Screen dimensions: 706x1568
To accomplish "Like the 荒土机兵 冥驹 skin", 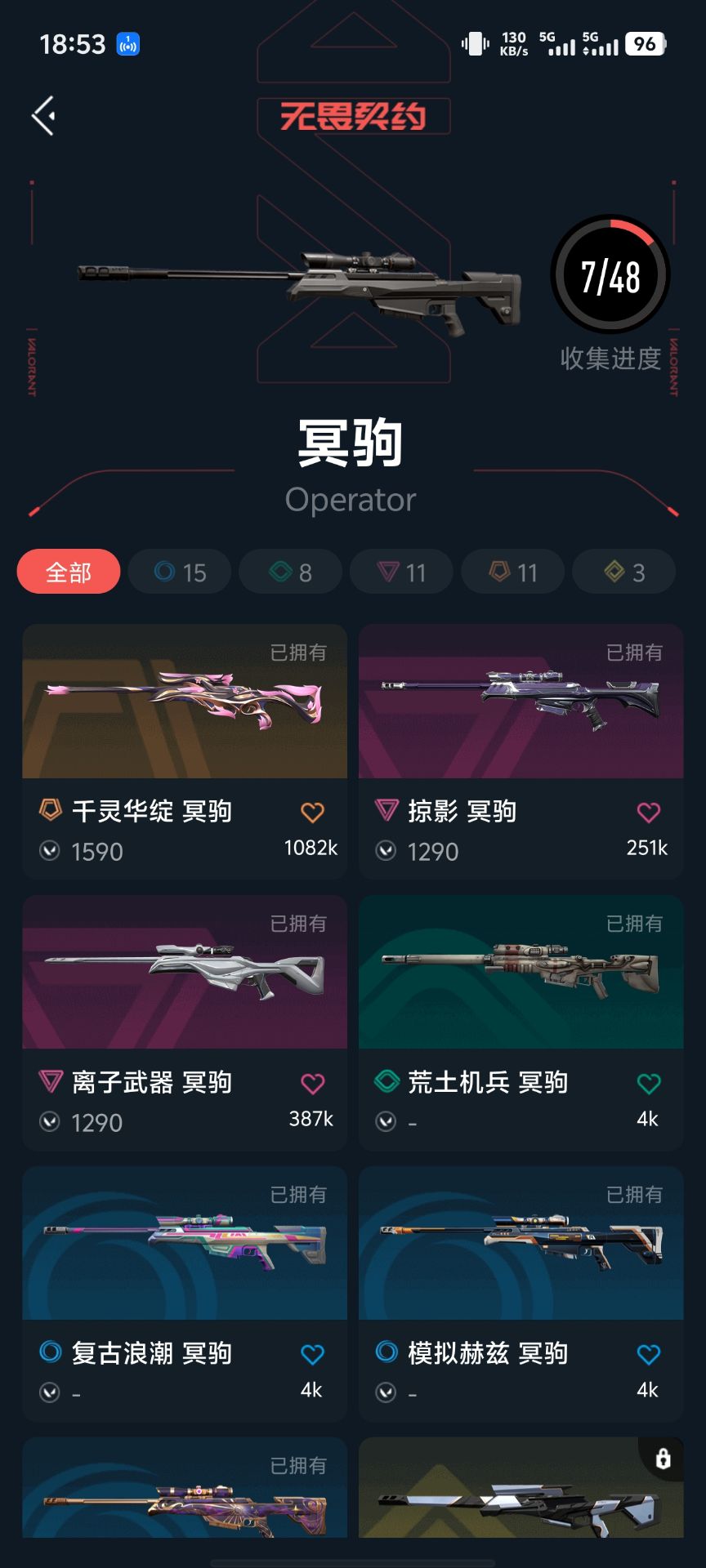I will (648, 1084).
